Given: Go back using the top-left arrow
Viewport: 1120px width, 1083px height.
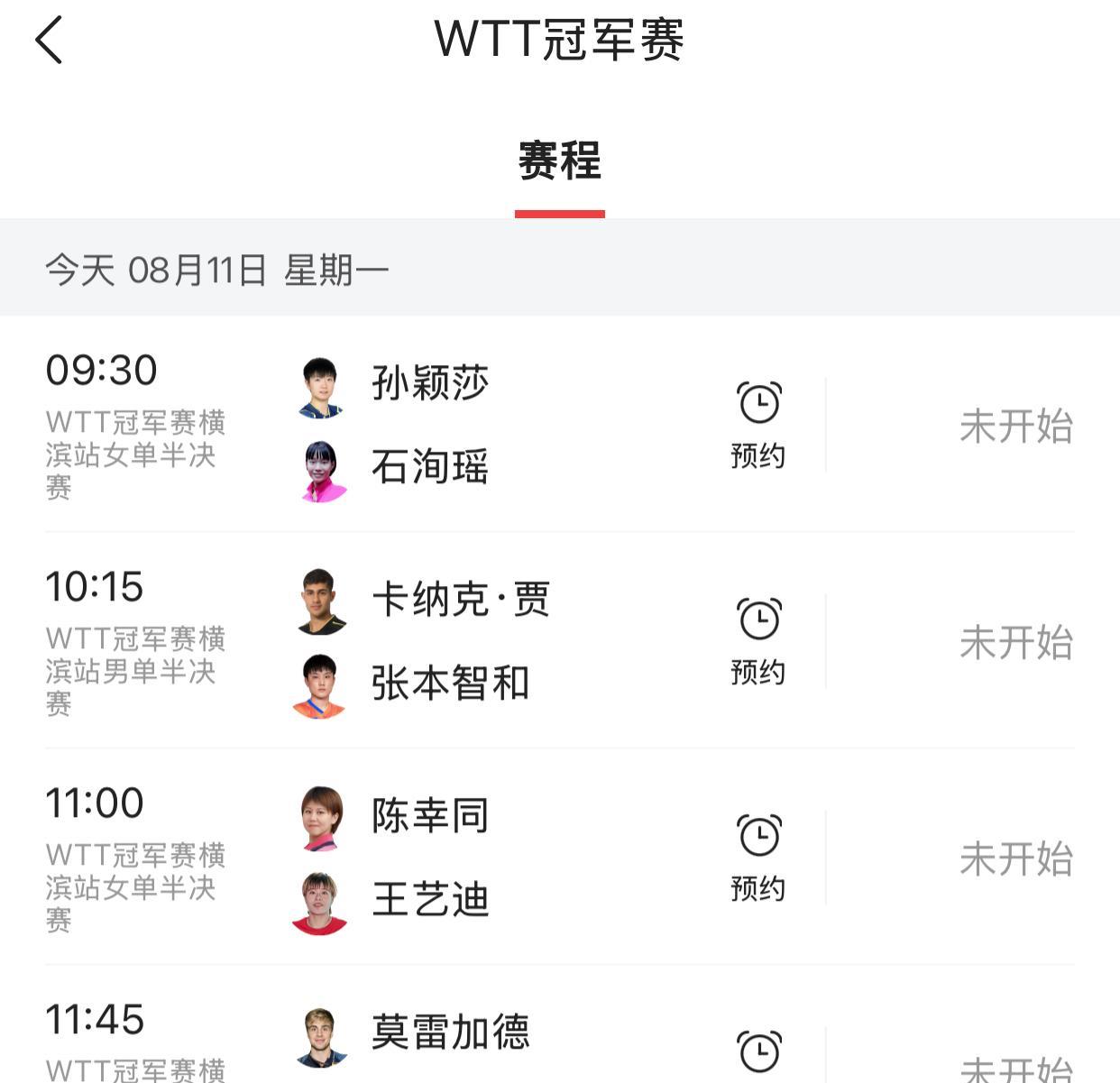Looking at the screenshot, I should [50, 41].
